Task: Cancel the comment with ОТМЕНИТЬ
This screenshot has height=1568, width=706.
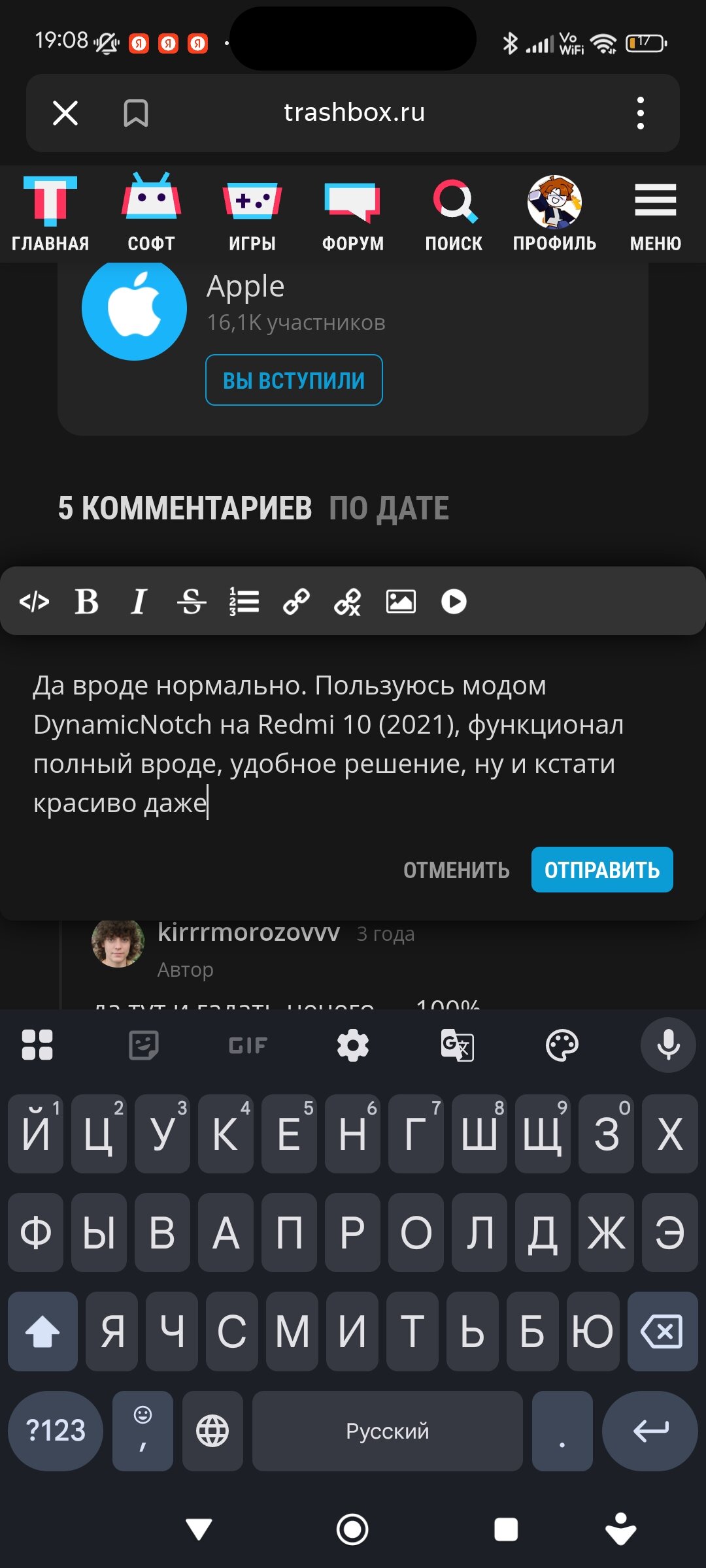Action: [x=456, y=870]
